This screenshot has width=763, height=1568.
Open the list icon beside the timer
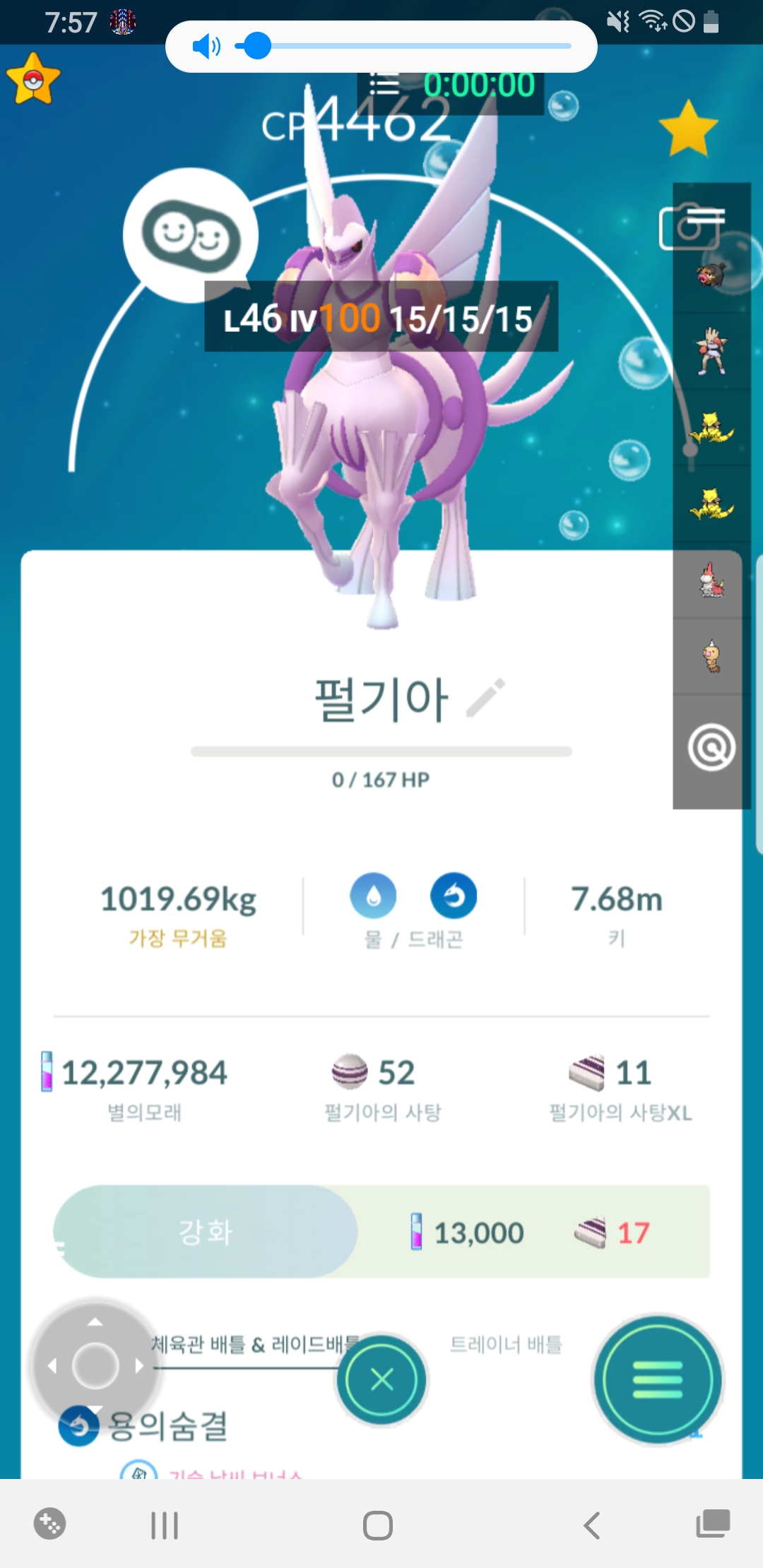384,85
